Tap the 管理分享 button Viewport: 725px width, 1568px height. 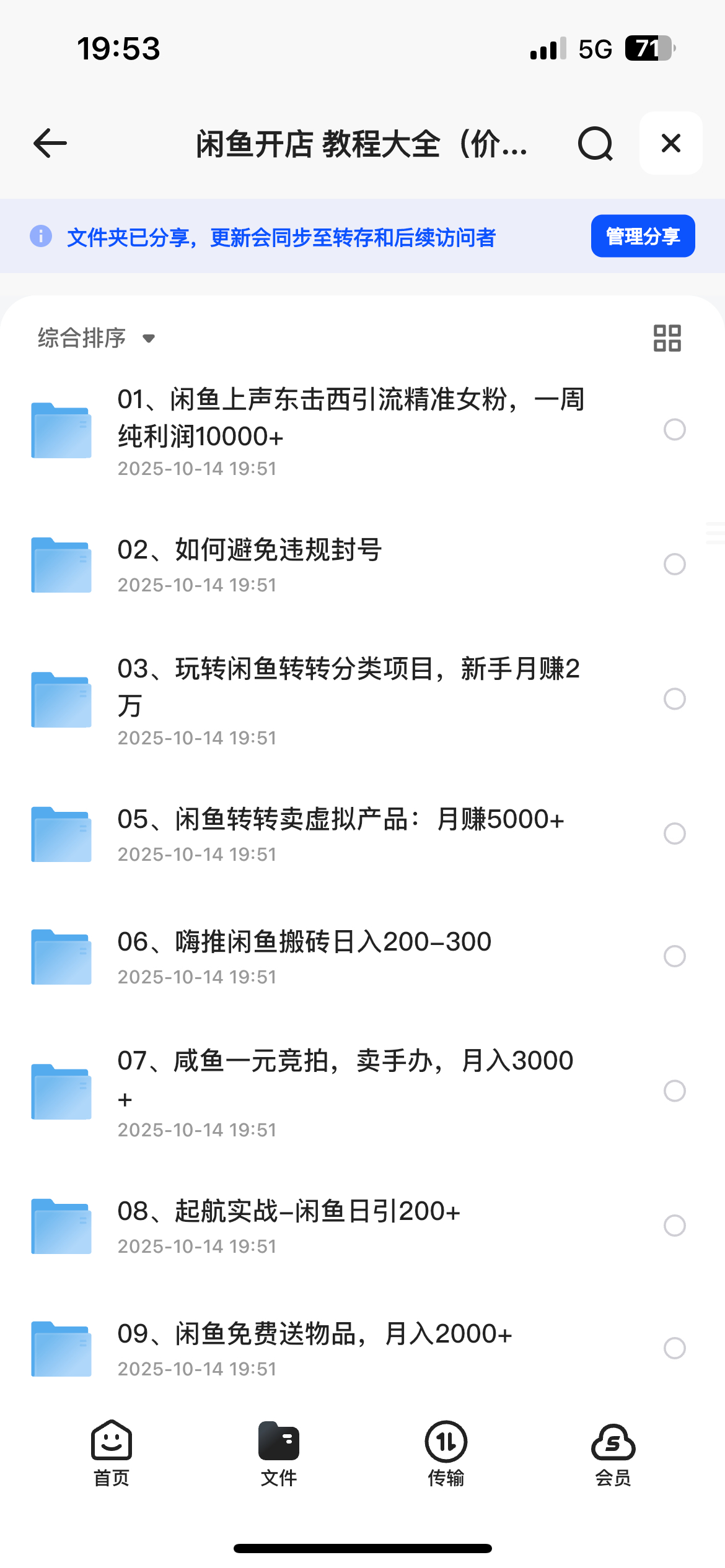643,236
